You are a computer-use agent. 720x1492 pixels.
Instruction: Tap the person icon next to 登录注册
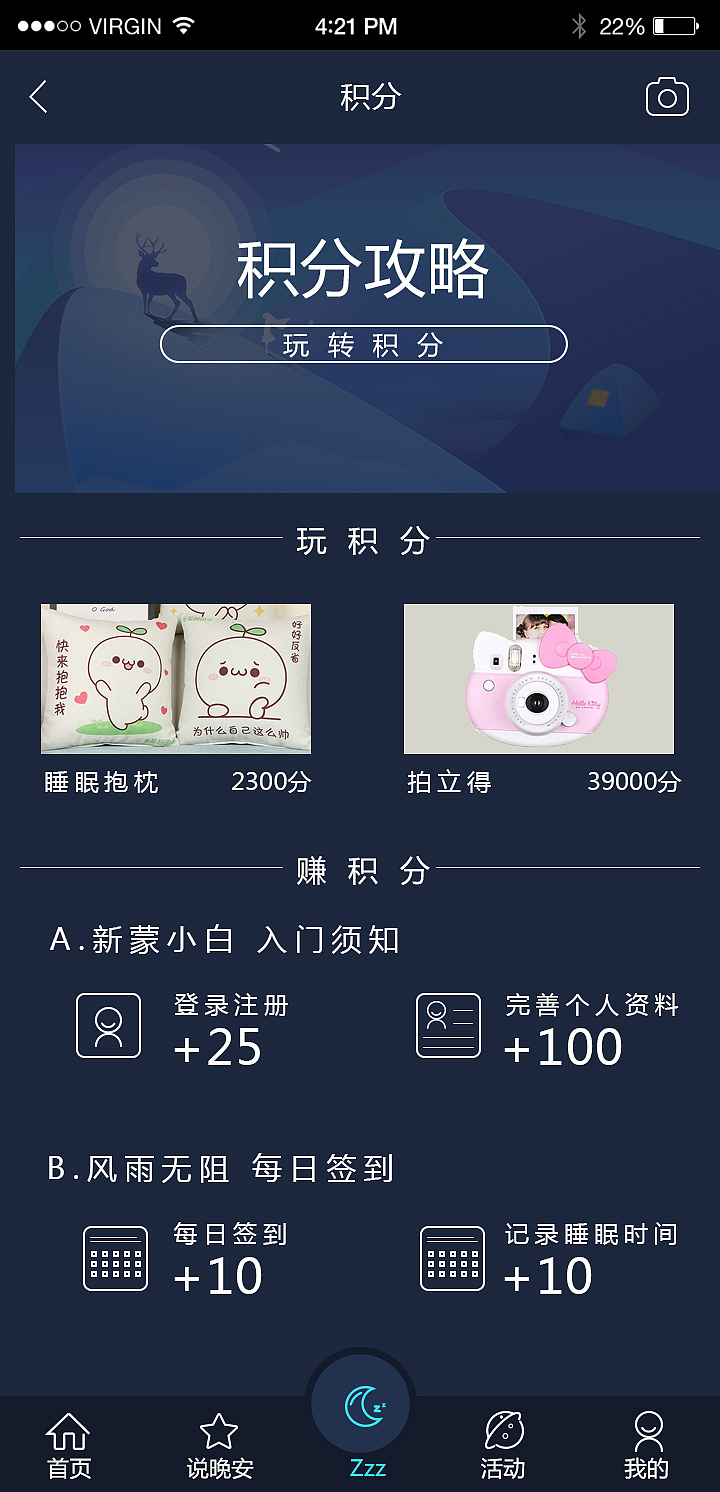click(108, 1024)
